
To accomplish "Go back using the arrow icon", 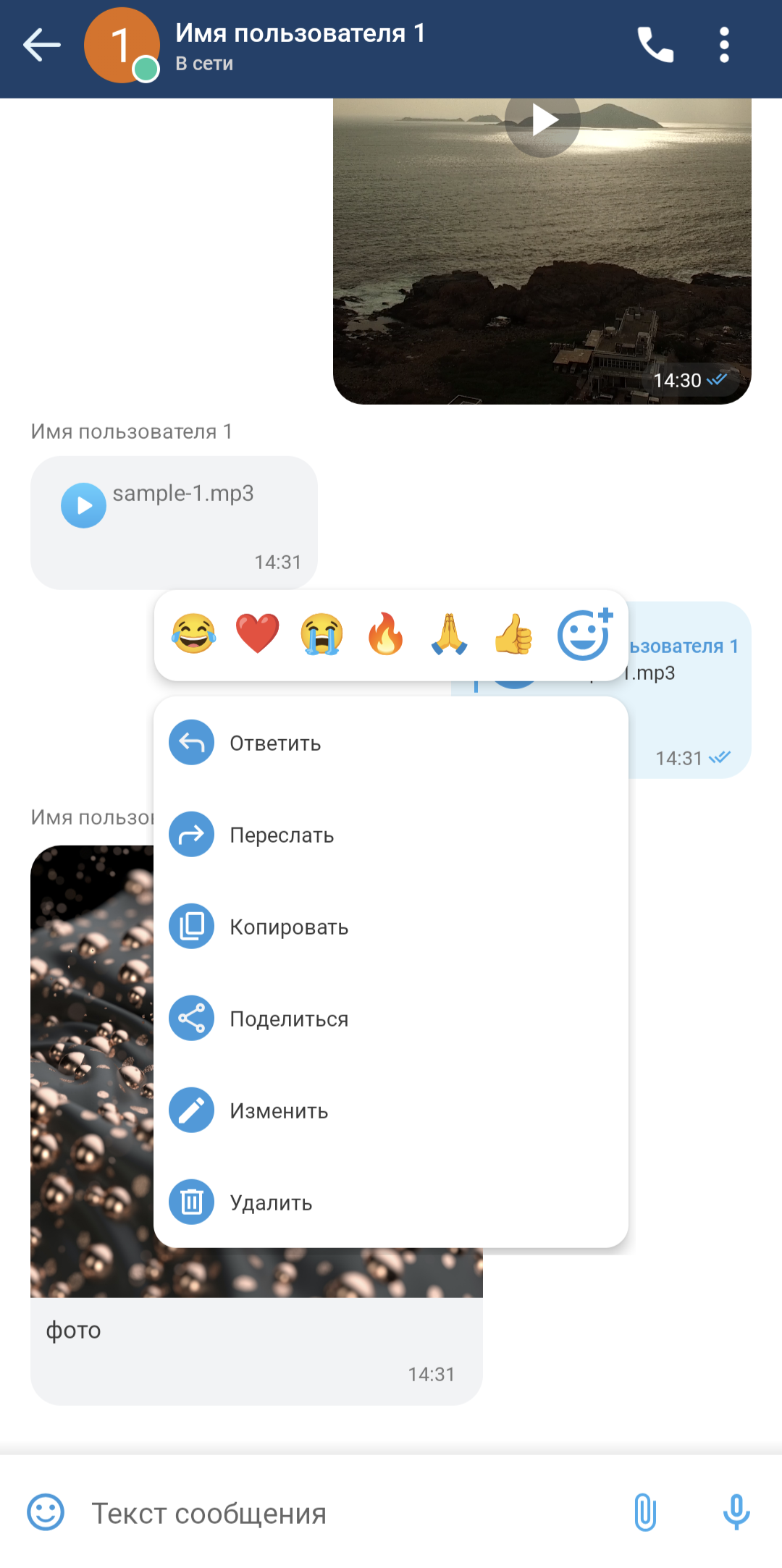I will pos(41,45).
